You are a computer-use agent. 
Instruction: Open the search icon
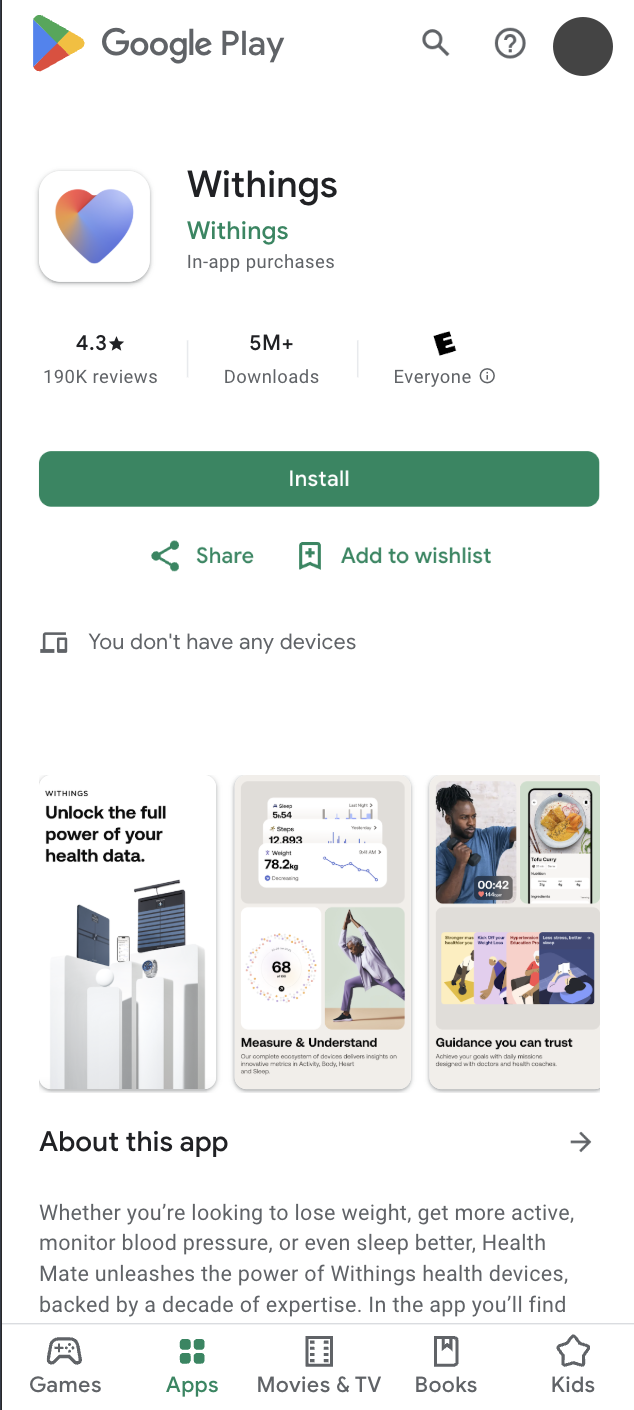click(435, 43)
